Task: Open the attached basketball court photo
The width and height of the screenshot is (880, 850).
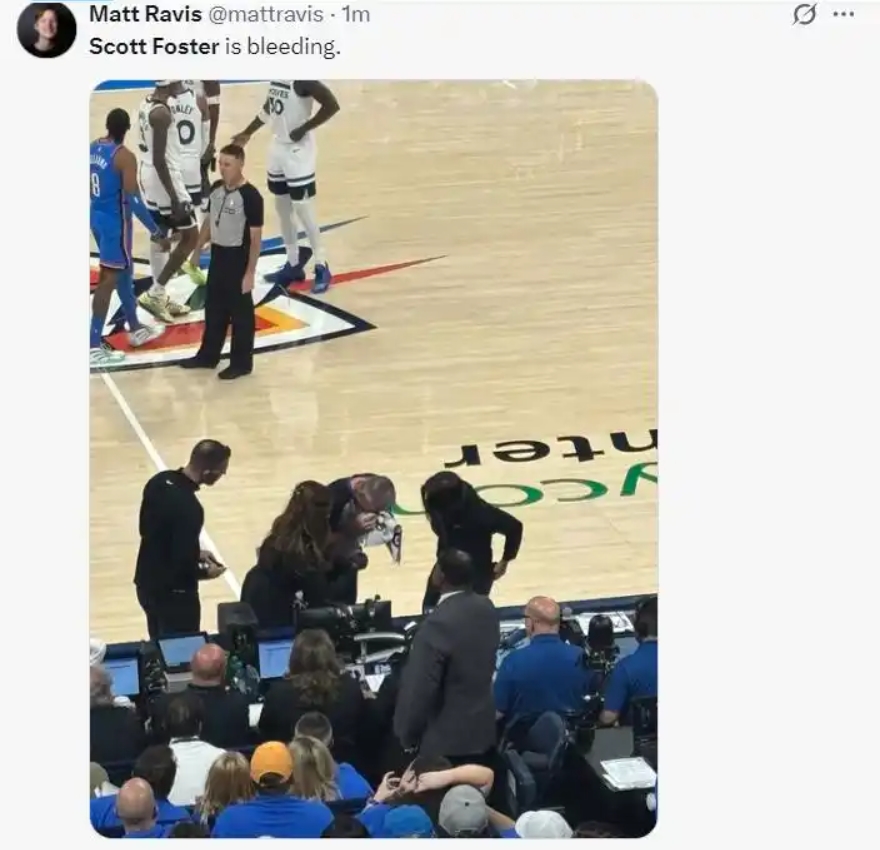Action: (373, 458)
